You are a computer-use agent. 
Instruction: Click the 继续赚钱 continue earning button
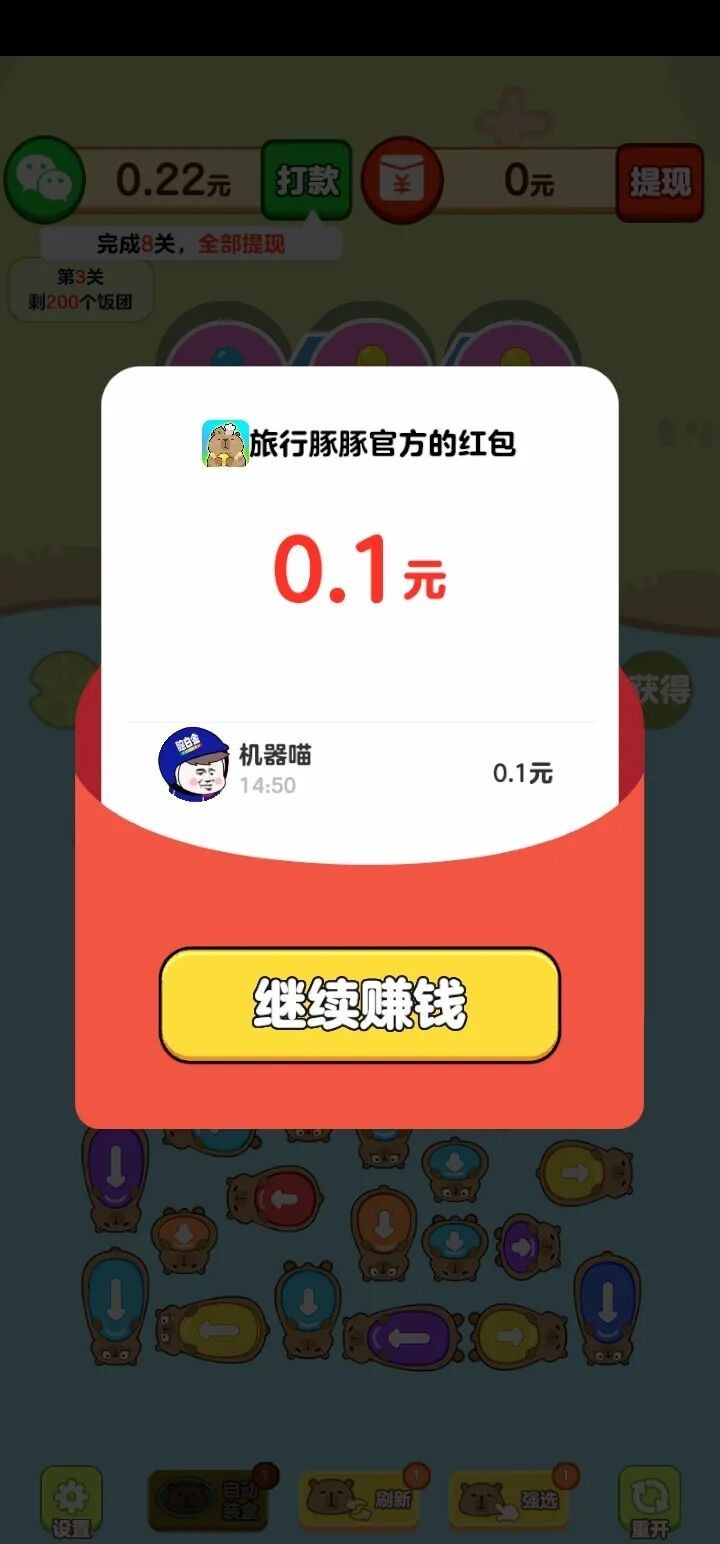(360, 1008)
